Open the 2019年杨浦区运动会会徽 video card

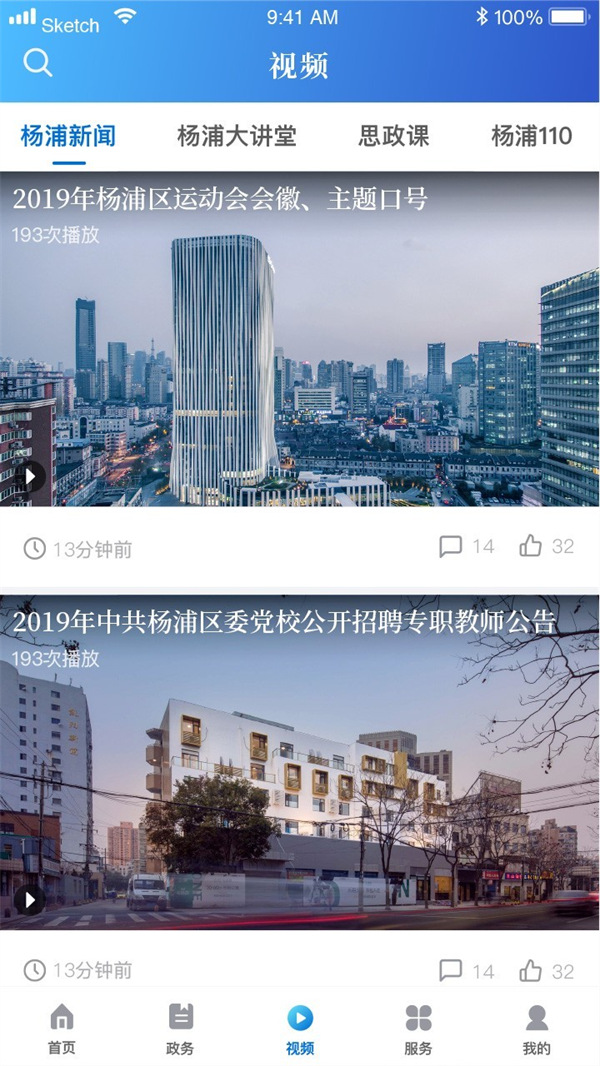click(x=300, y=340)
